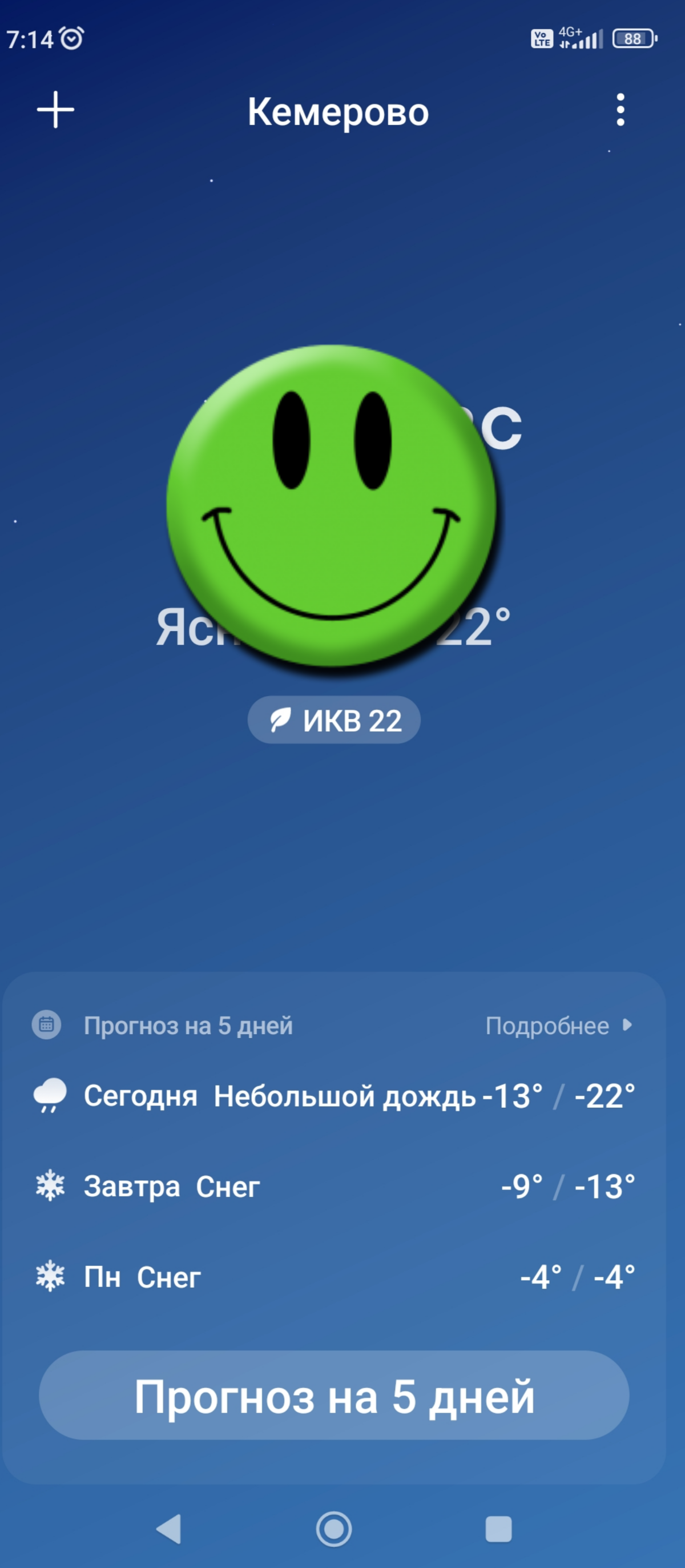Screen dimensions: 685x1568
Task: Open Подробнее forecast details
Action: coord(559,1026)
